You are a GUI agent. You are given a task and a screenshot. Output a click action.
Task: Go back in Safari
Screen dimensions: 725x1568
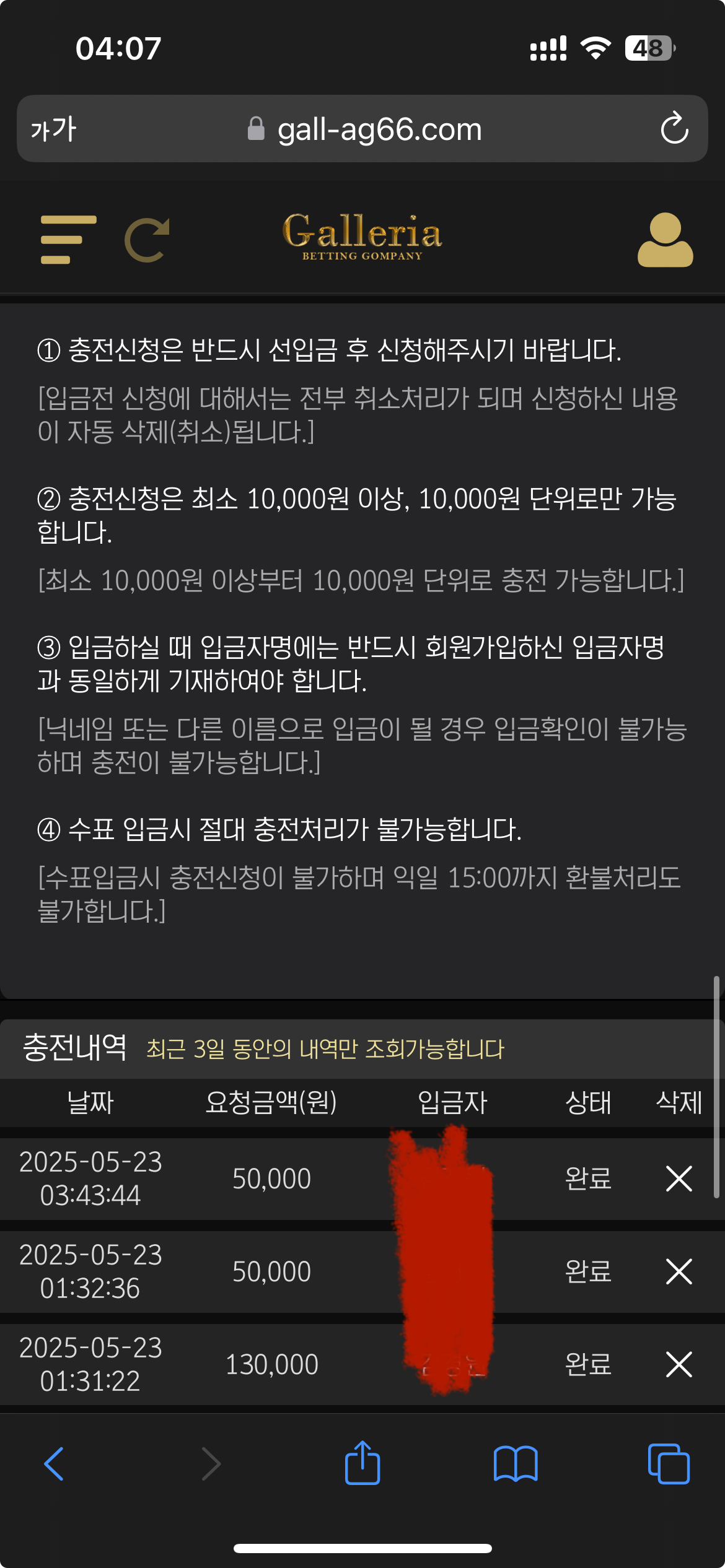(55, 1464)
